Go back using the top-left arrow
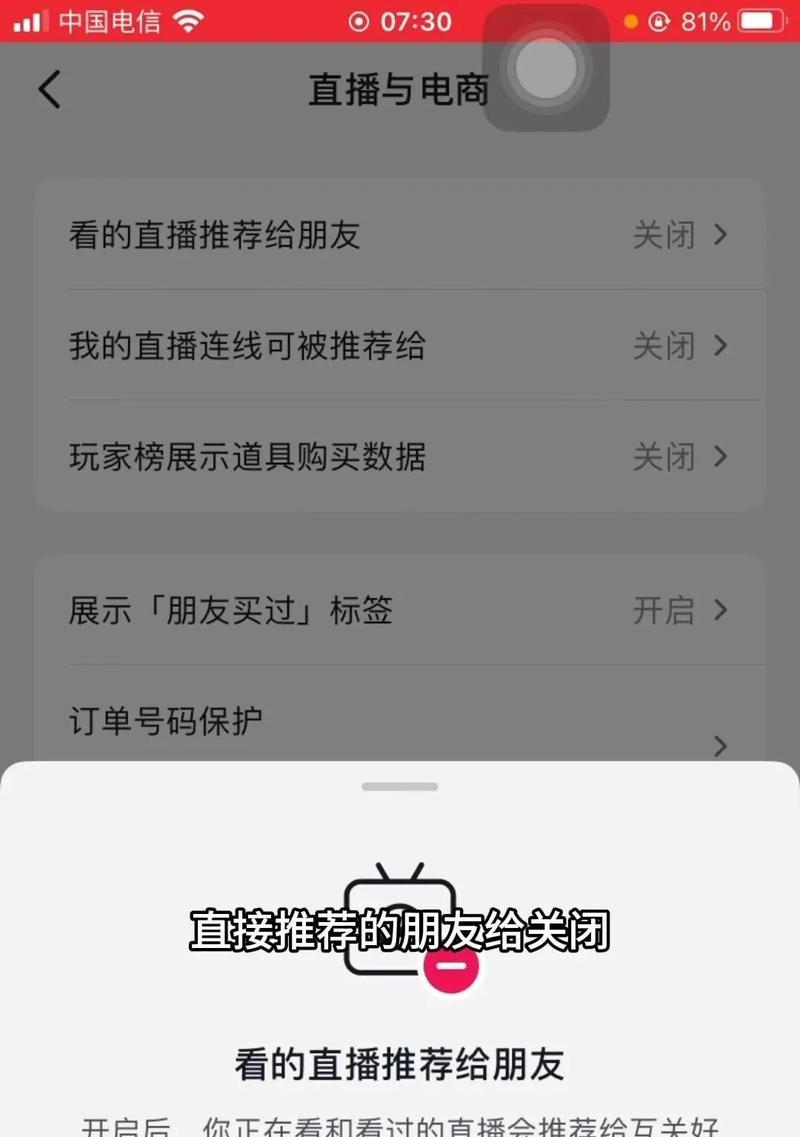Viewport: 800px width, 1137px height. tap(49, 90)
